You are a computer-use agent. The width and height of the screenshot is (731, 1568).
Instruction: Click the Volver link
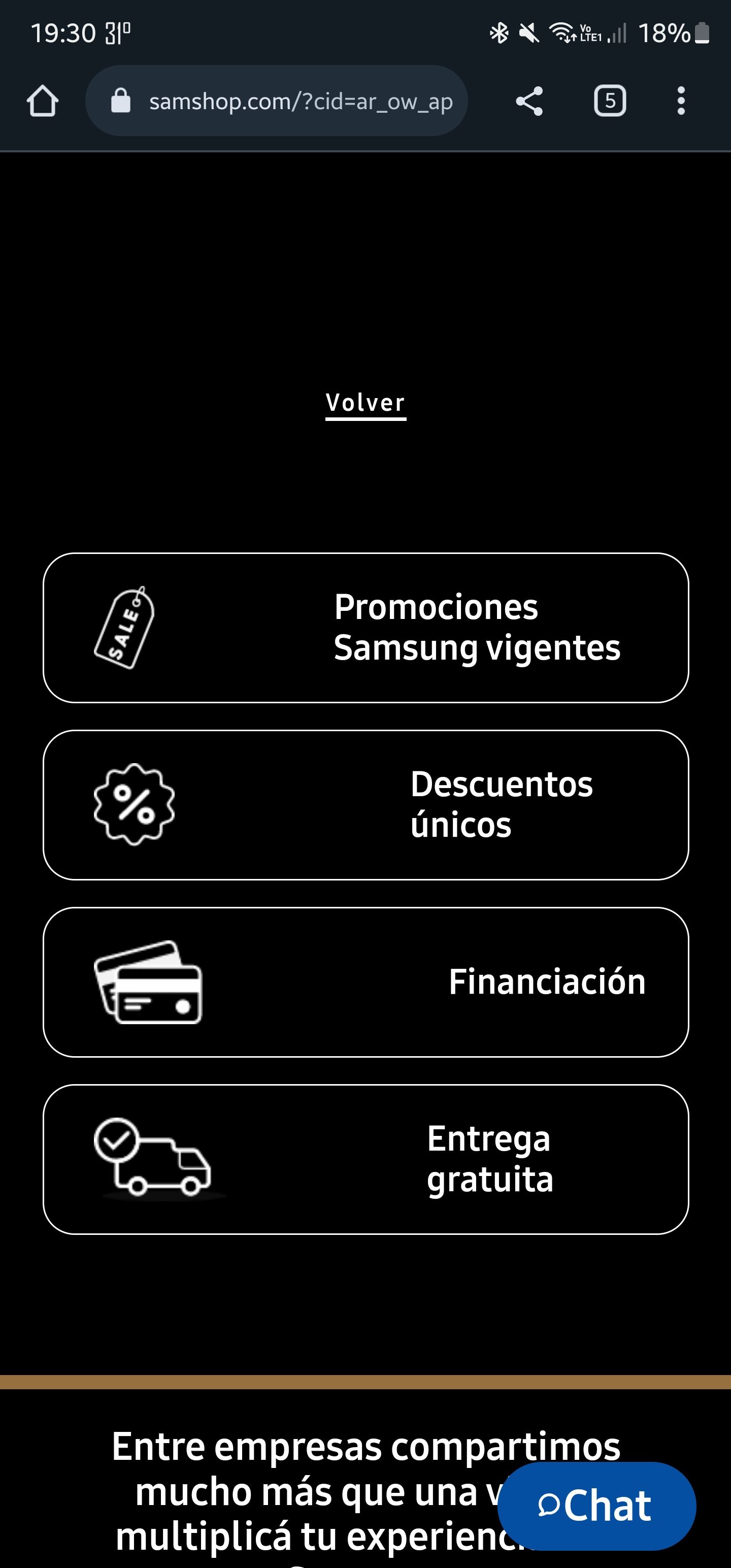coord(365,402)
